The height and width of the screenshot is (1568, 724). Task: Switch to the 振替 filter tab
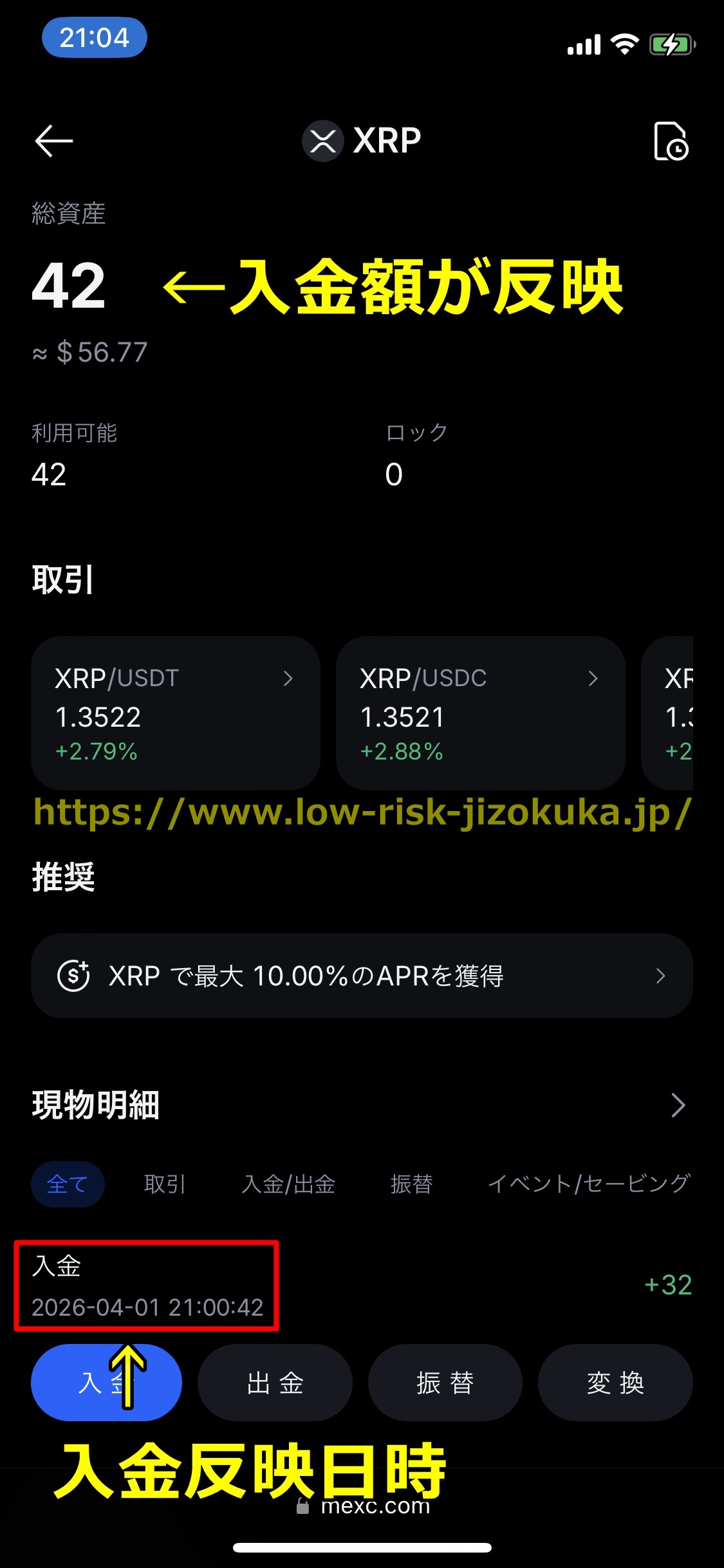(x=412, y=1184)
